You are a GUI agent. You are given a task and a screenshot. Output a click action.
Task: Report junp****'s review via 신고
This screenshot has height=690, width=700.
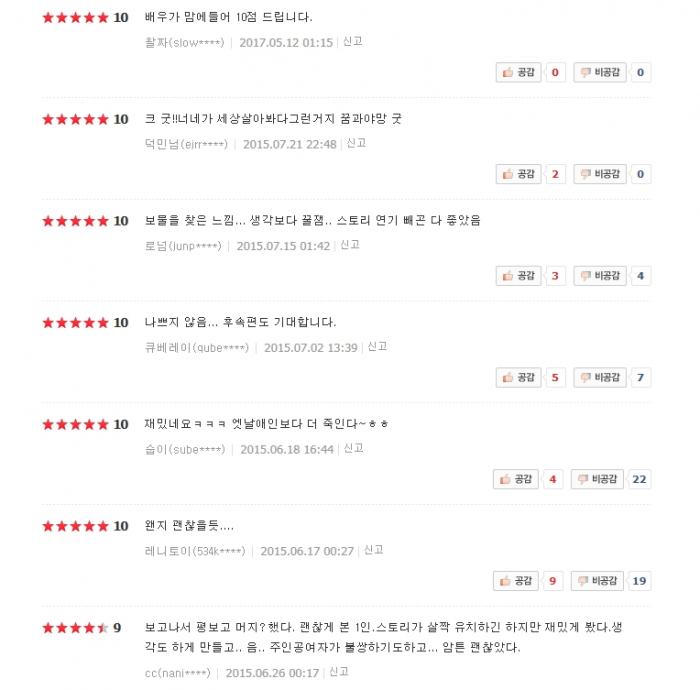click(350, 245)
